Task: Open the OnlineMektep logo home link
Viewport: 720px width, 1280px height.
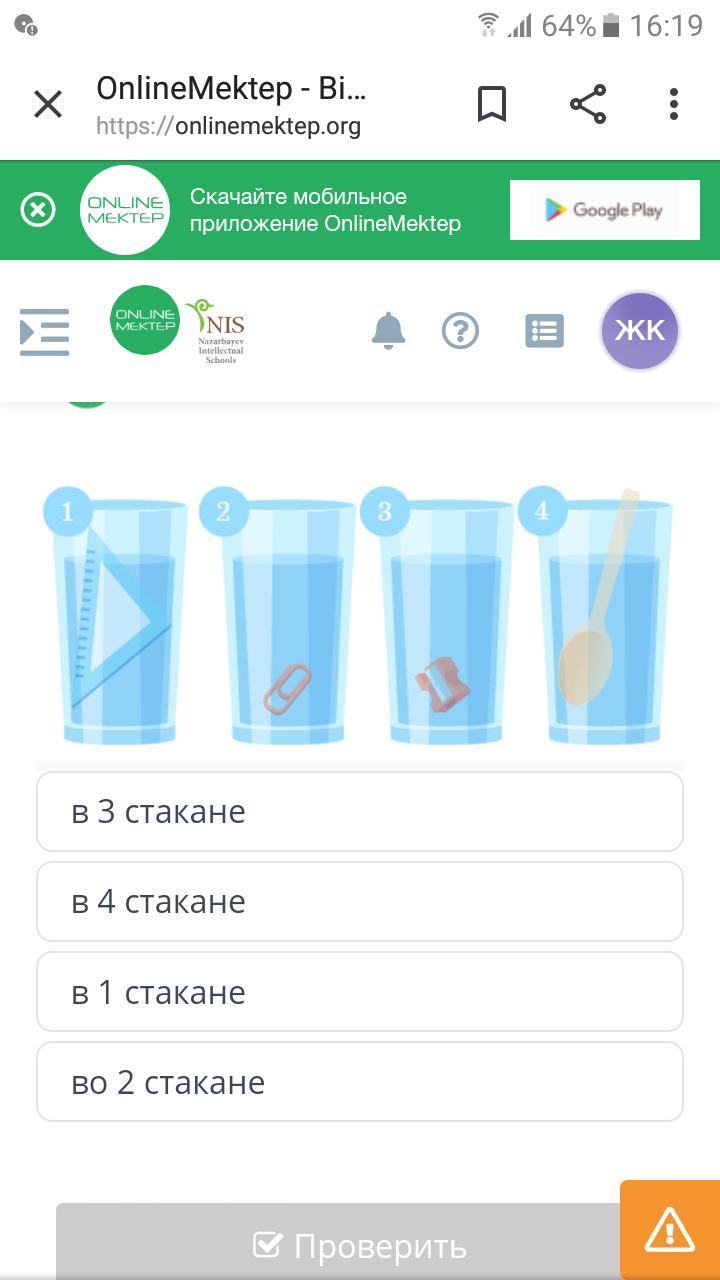Action: pos(145,320)
